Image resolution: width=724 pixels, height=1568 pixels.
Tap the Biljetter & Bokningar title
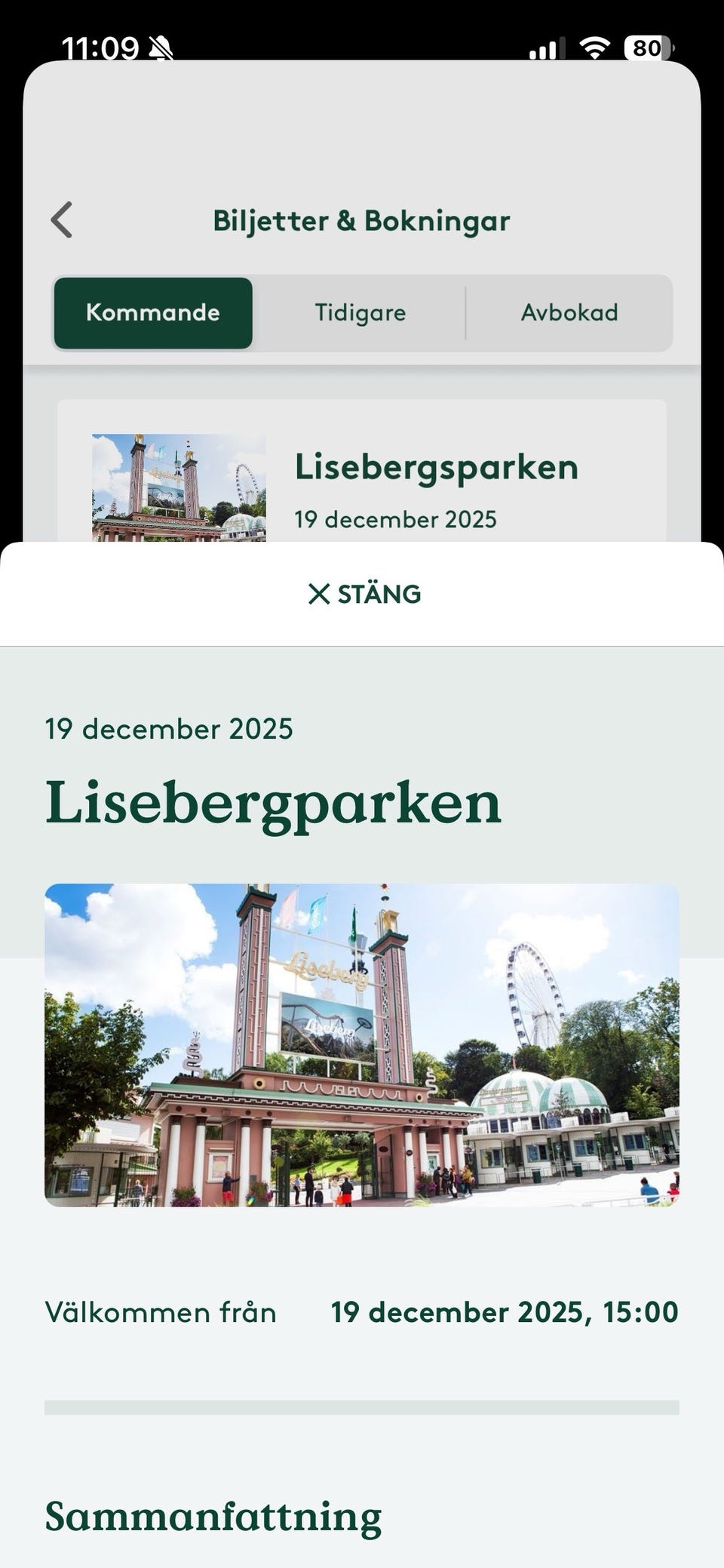(362, 220)
